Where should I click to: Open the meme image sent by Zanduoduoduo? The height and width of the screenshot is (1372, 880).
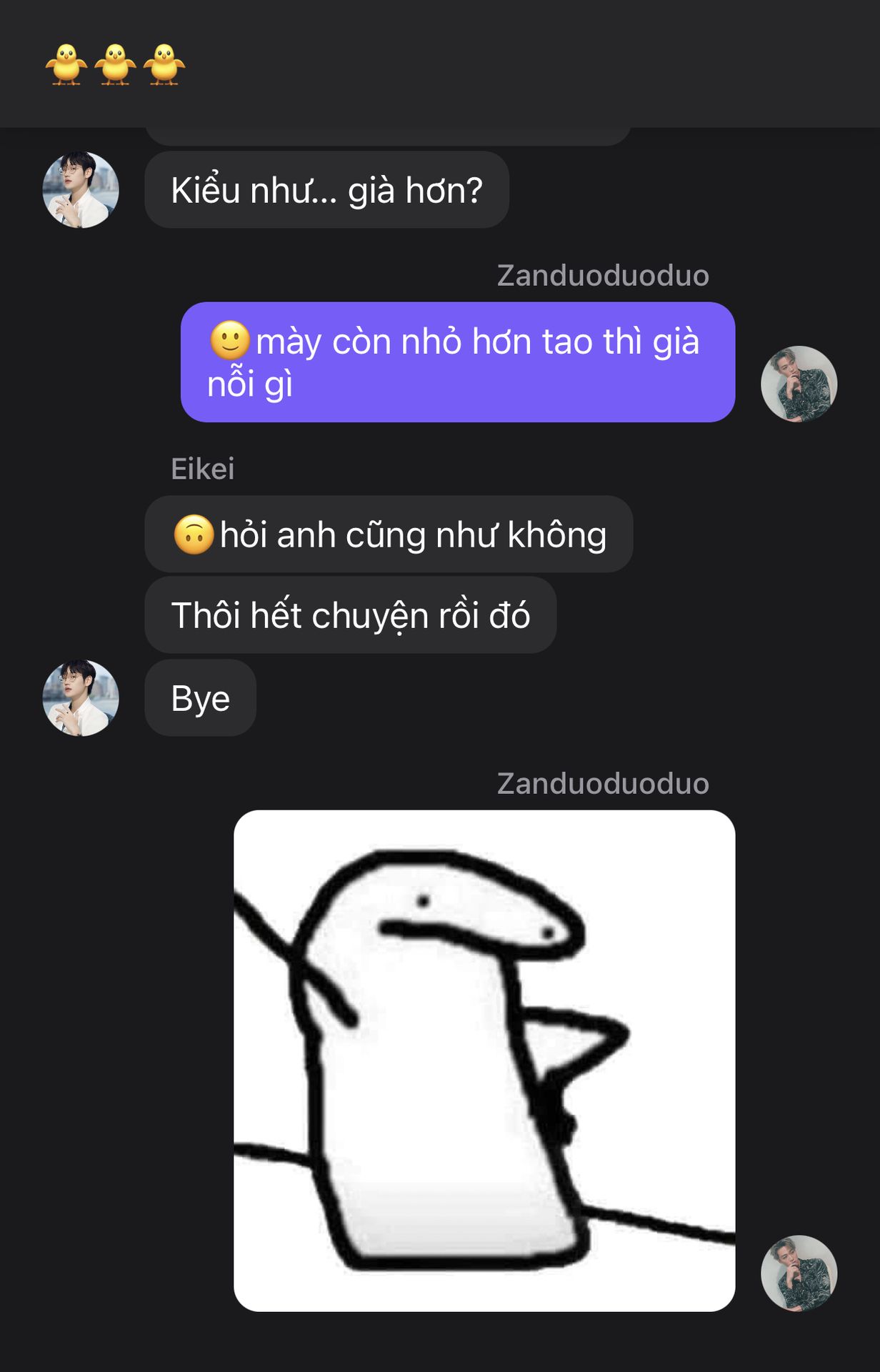point(484,1060)
